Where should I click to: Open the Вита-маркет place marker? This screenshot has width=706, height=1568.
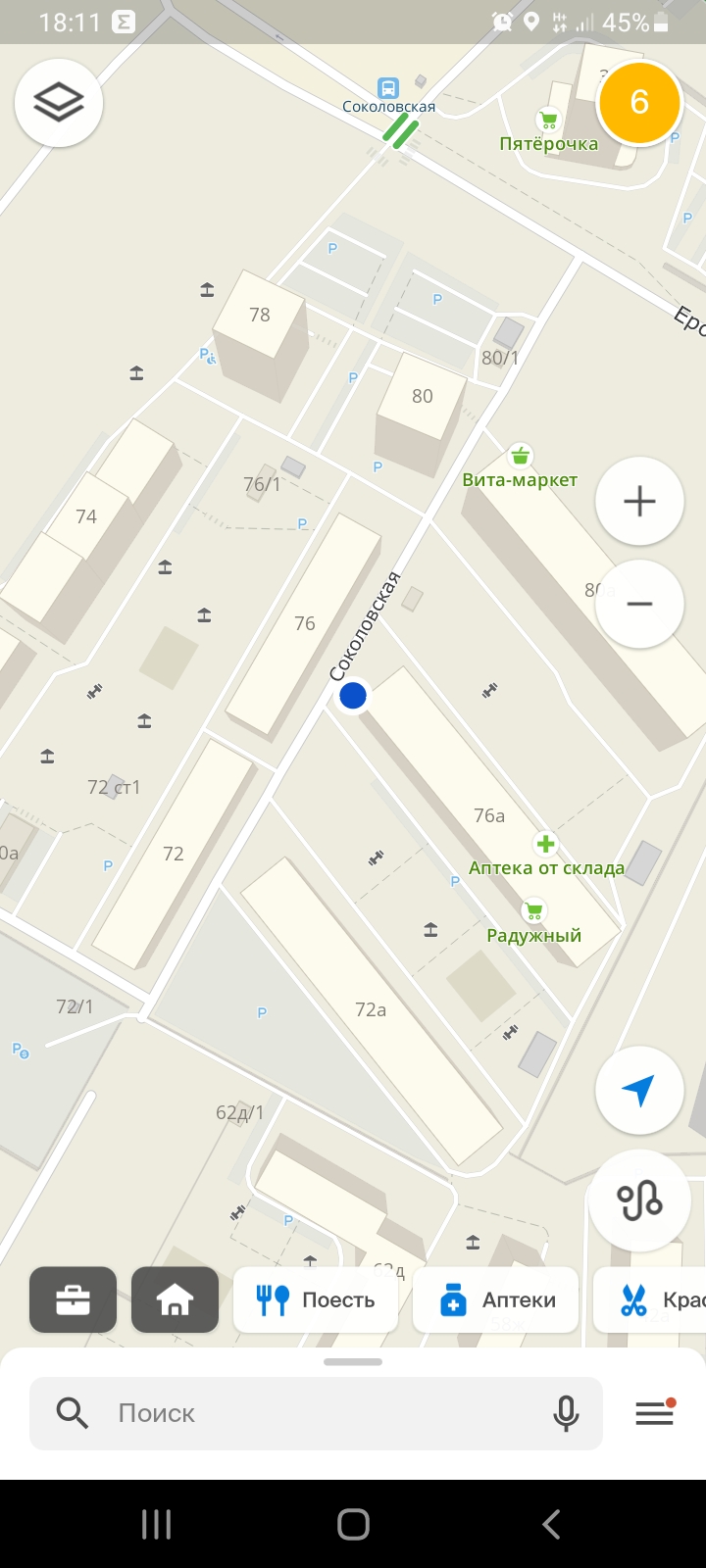[x=520, y=456]
